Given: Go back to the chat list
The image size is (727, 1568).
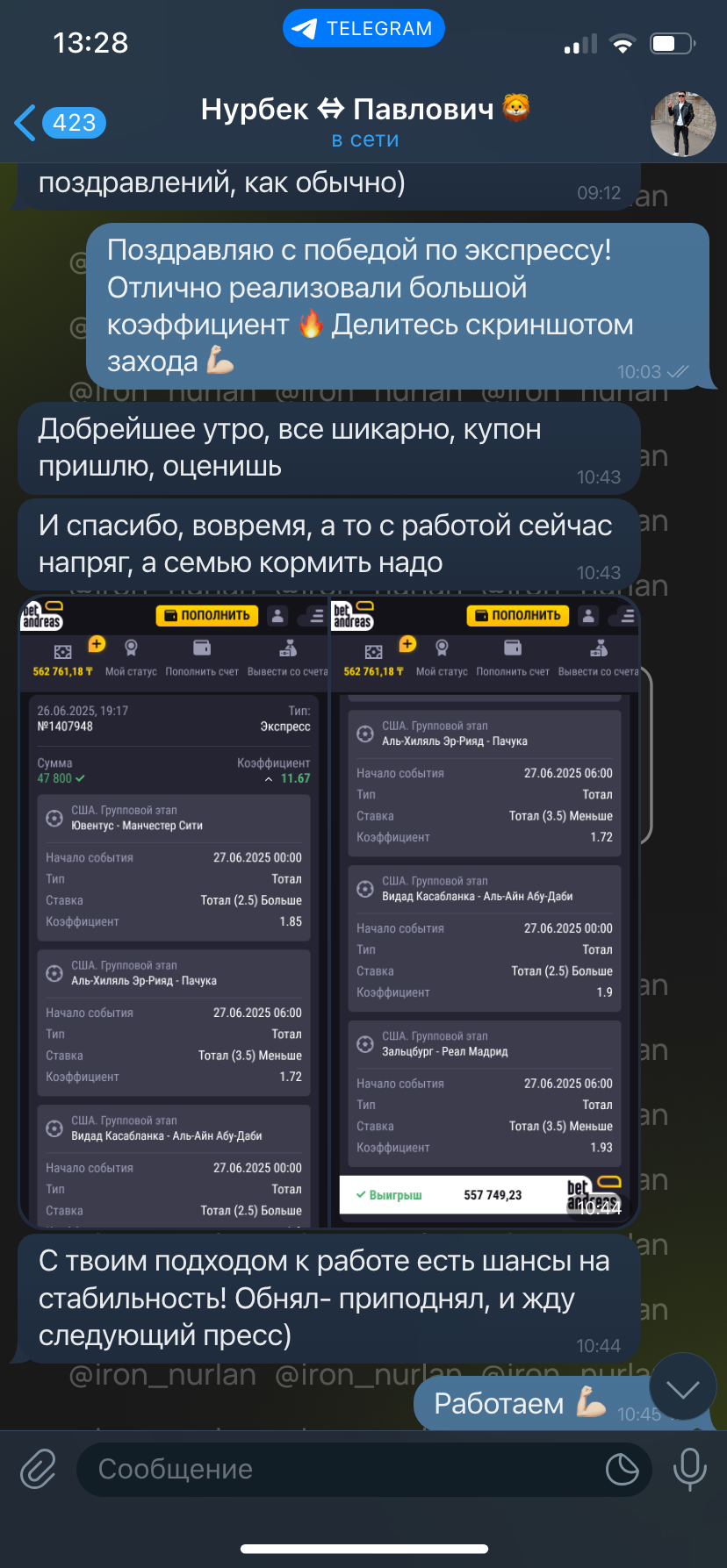Looking at the screenshot, I should (60, 123).
